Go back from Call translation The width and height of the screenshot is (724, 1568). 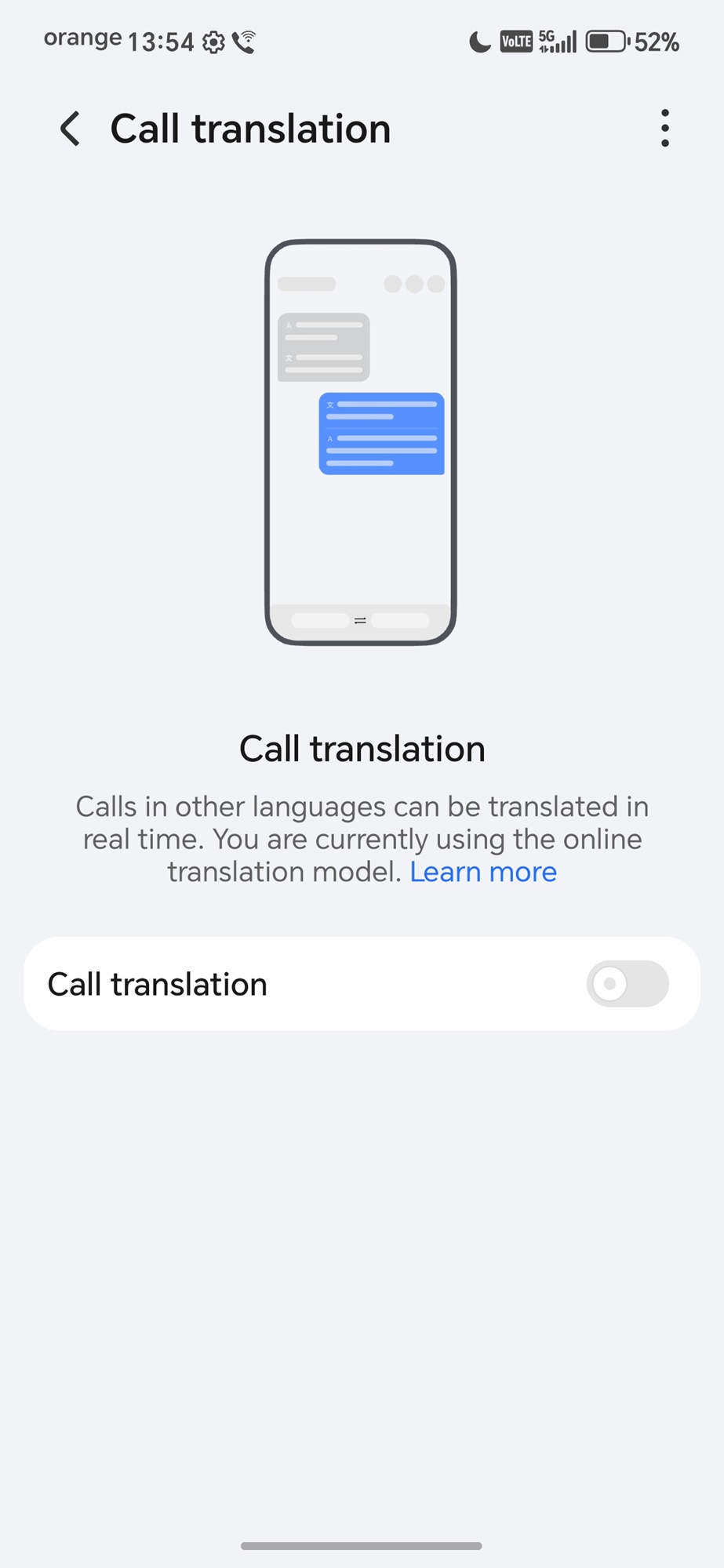[70, 129]
